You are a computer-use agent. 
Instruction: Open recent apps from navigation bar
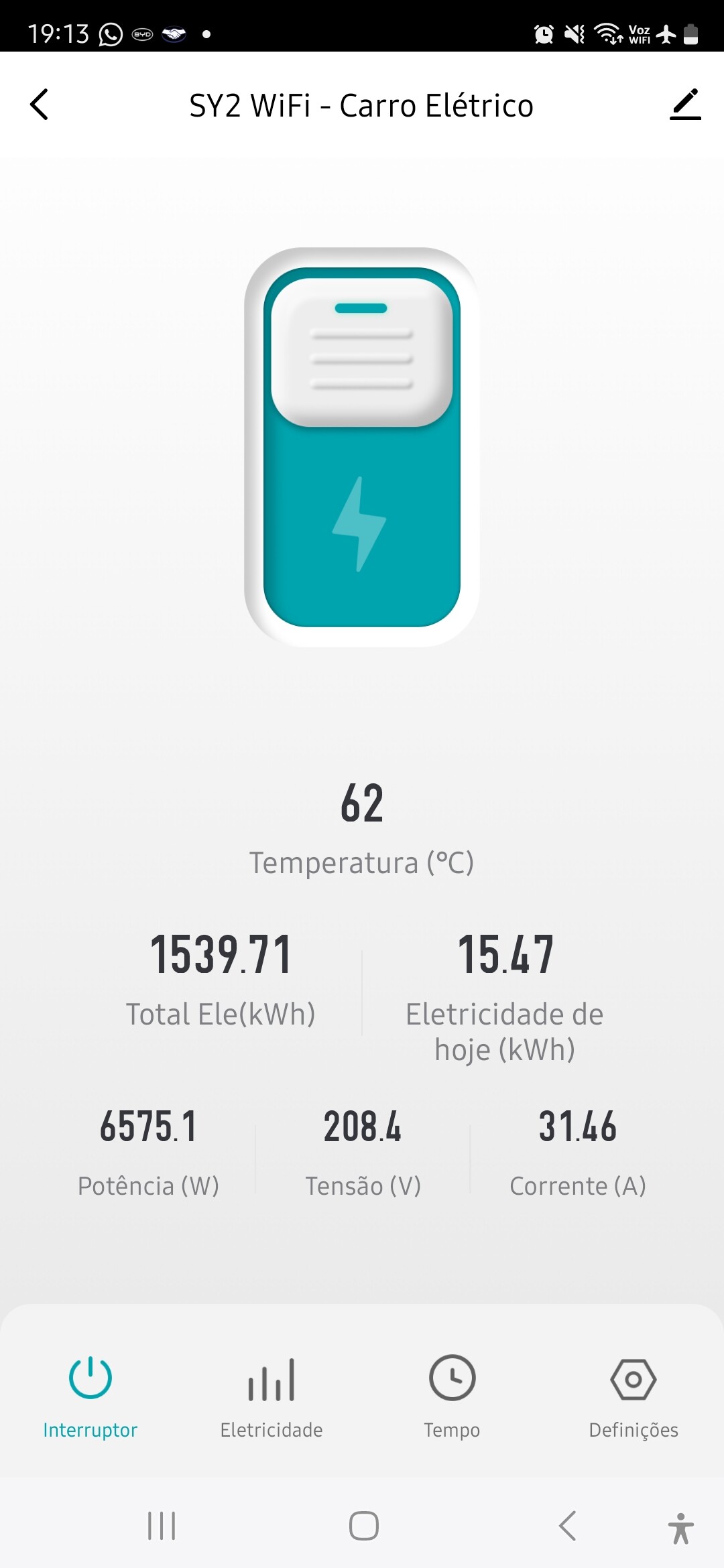point(162,1526)
